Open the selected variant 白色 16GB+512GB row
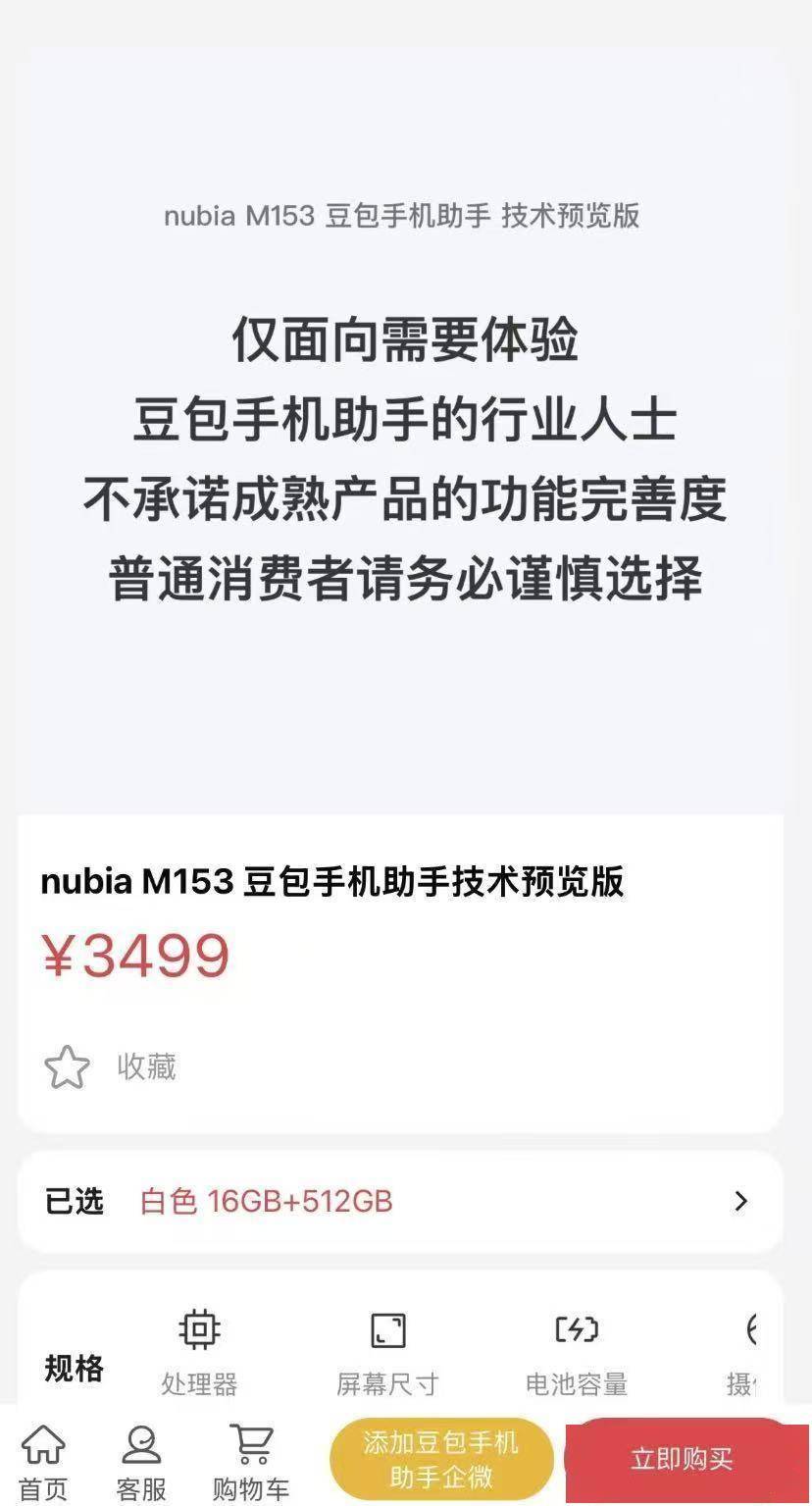Screen dimensions: 812x1506 (400, 1201)
